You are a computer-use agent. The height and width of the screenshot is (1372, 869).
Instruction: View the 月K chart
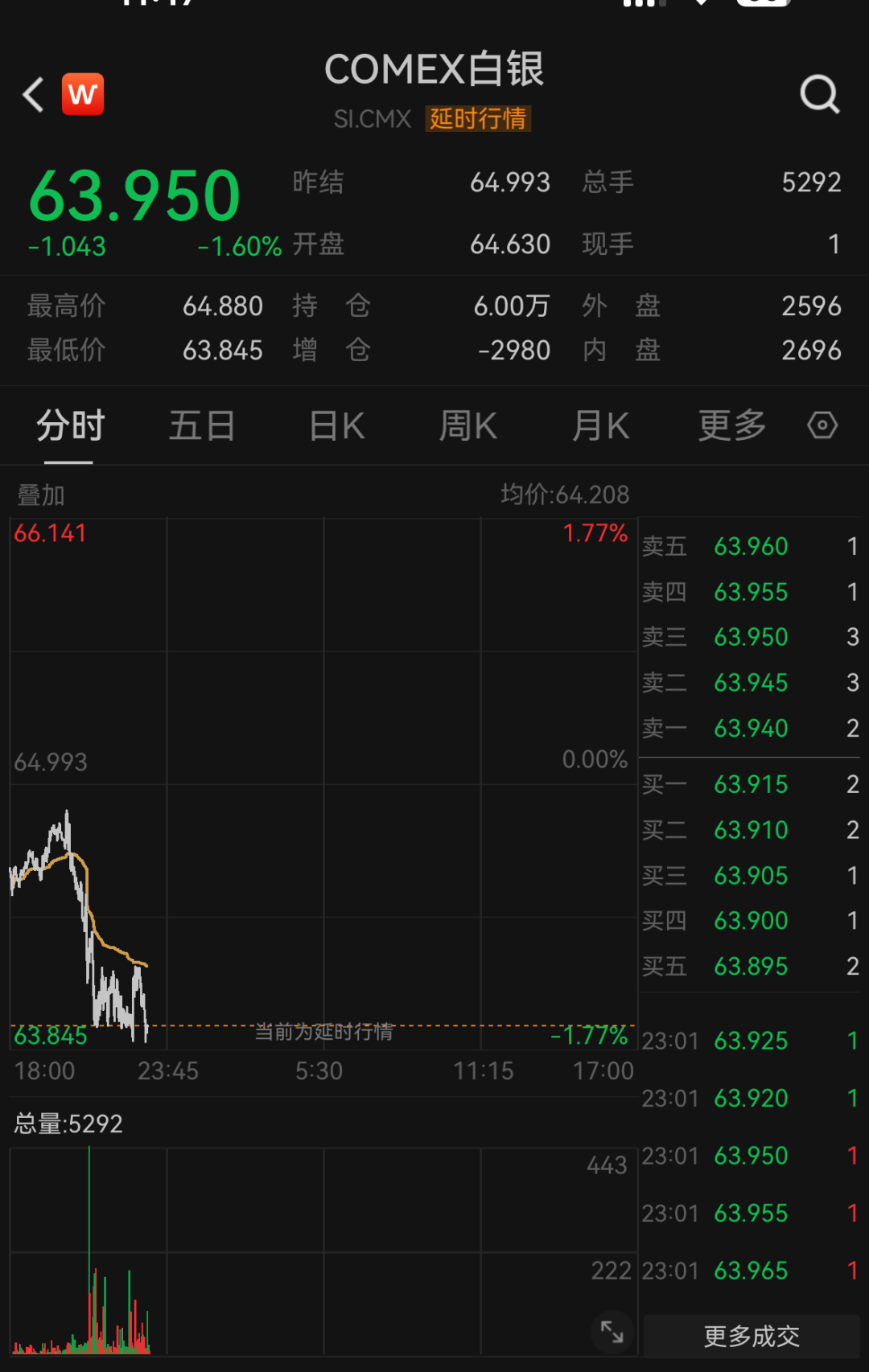[601, 425]
